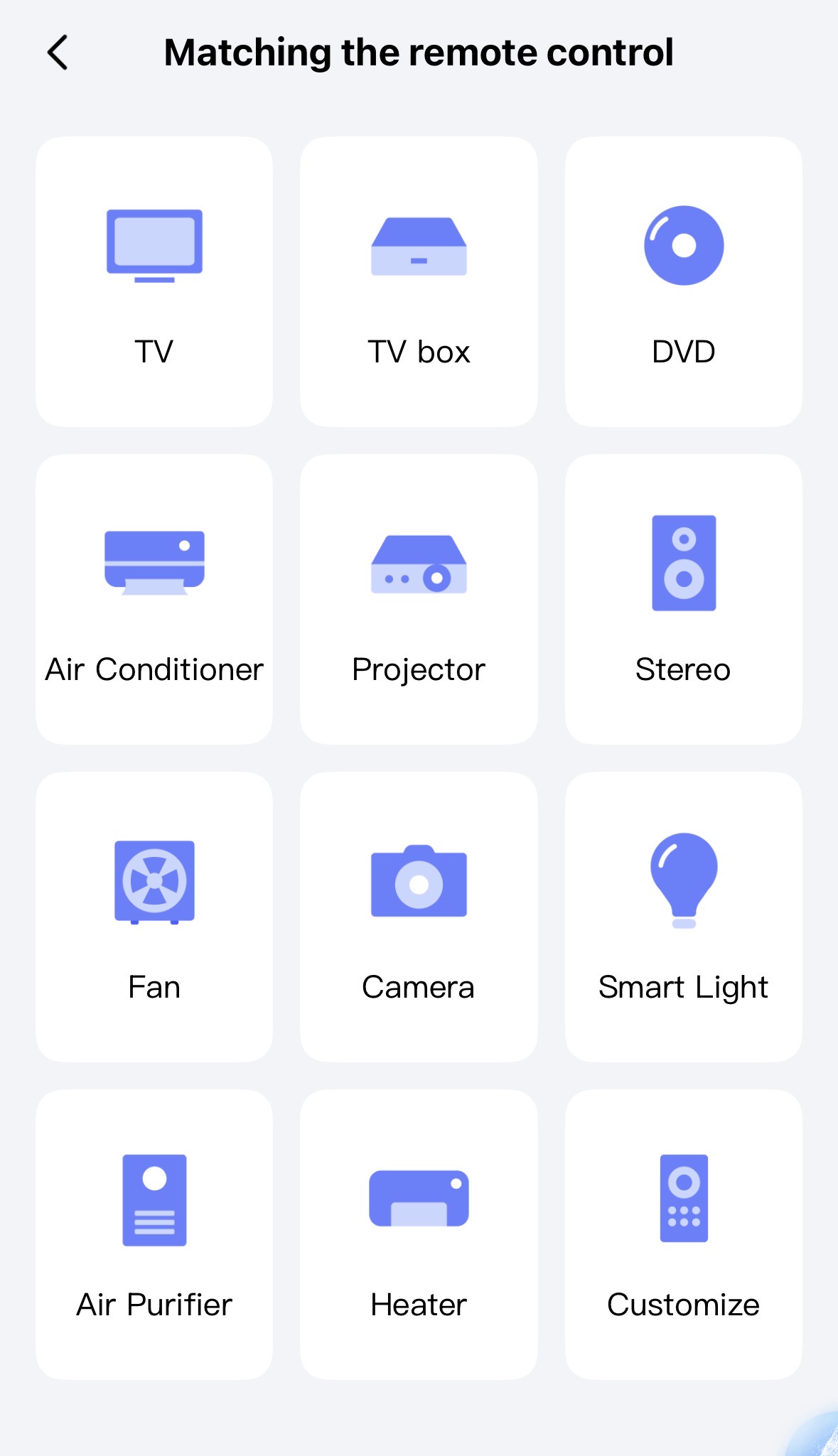The width and height of the screenshot is (838, 1456).
Task: Choose the Fan remote category
Action: coord(154,917)
